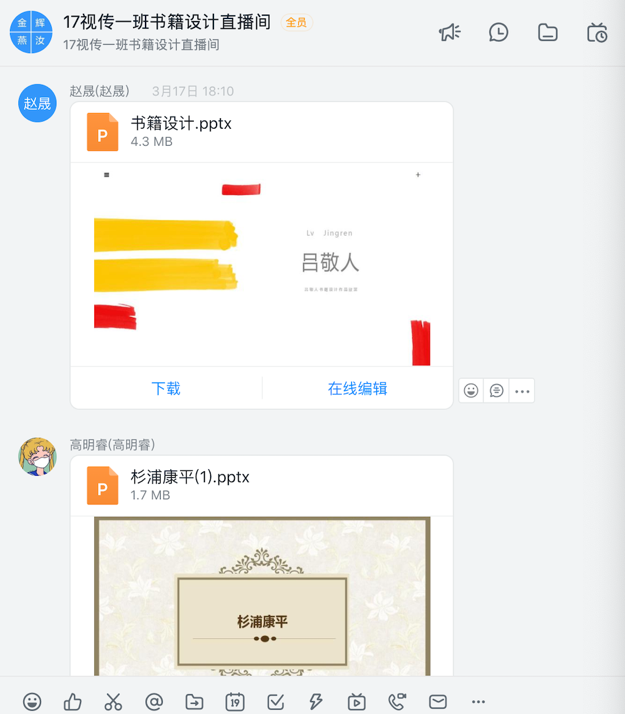Show more toolbar options

pyautogui.click(x=478, y=702)
